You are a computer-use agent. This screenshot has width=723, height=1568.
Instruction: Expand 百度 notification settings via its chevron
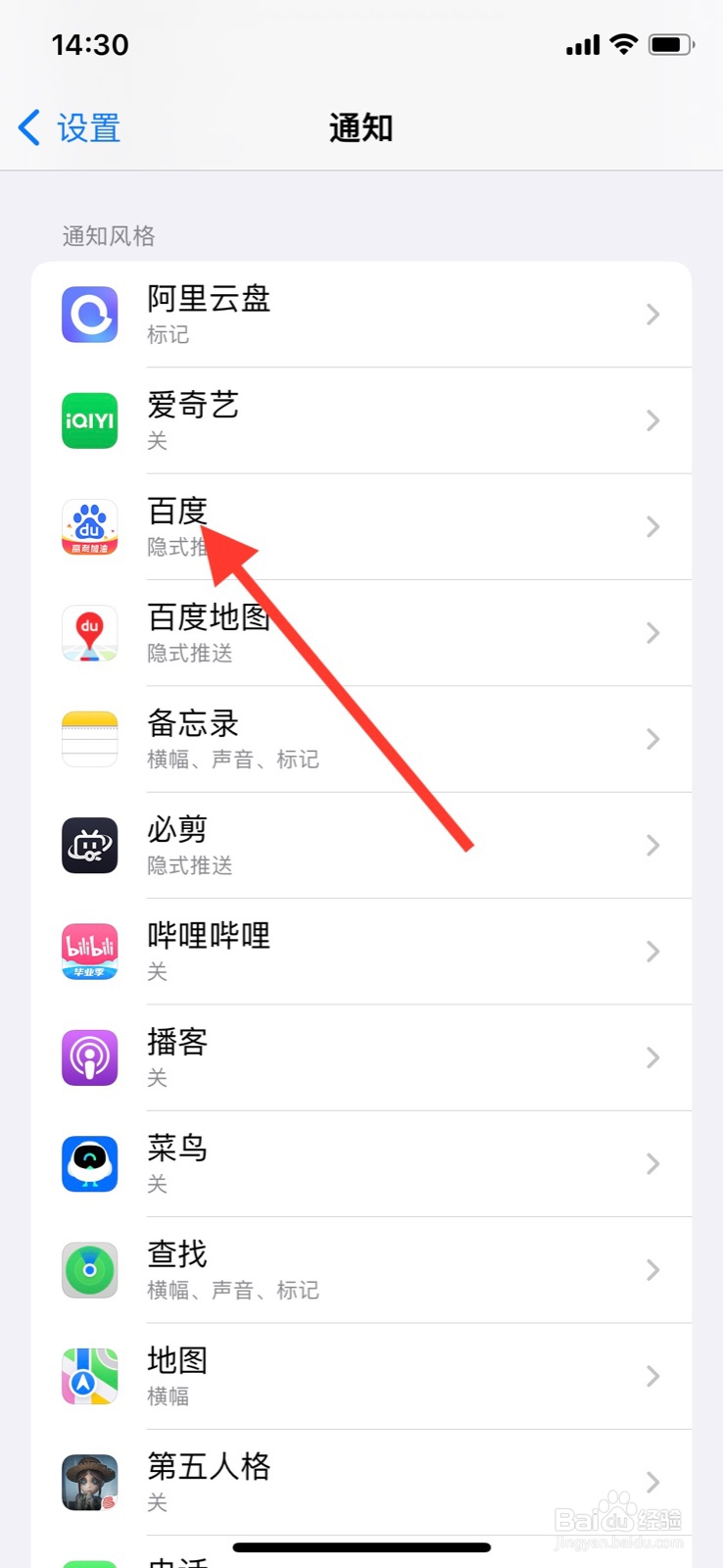tap(652, 527)
